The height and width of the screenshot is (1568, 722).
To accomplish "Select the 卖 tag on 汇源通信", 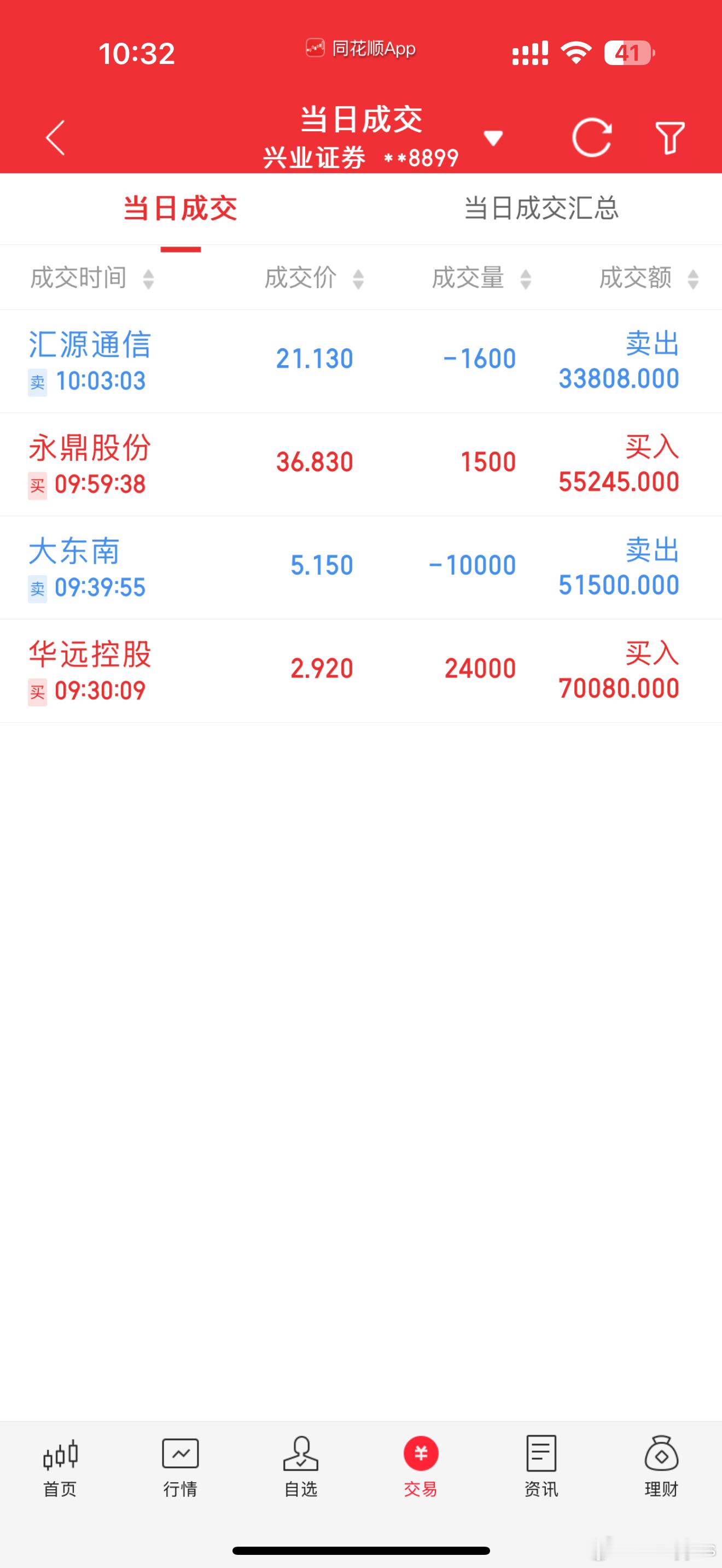I will [x=37, y=381].
